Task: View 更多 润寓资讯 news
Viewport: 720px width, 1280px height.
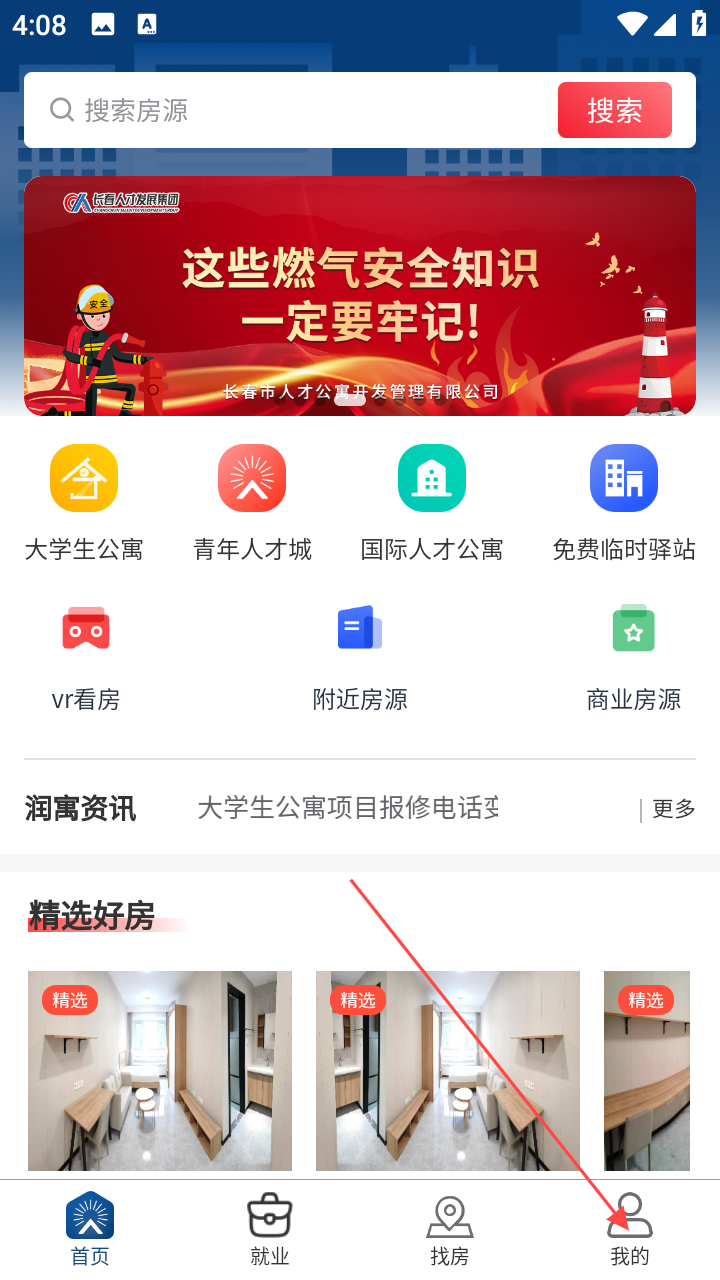Action: (673, 808)
